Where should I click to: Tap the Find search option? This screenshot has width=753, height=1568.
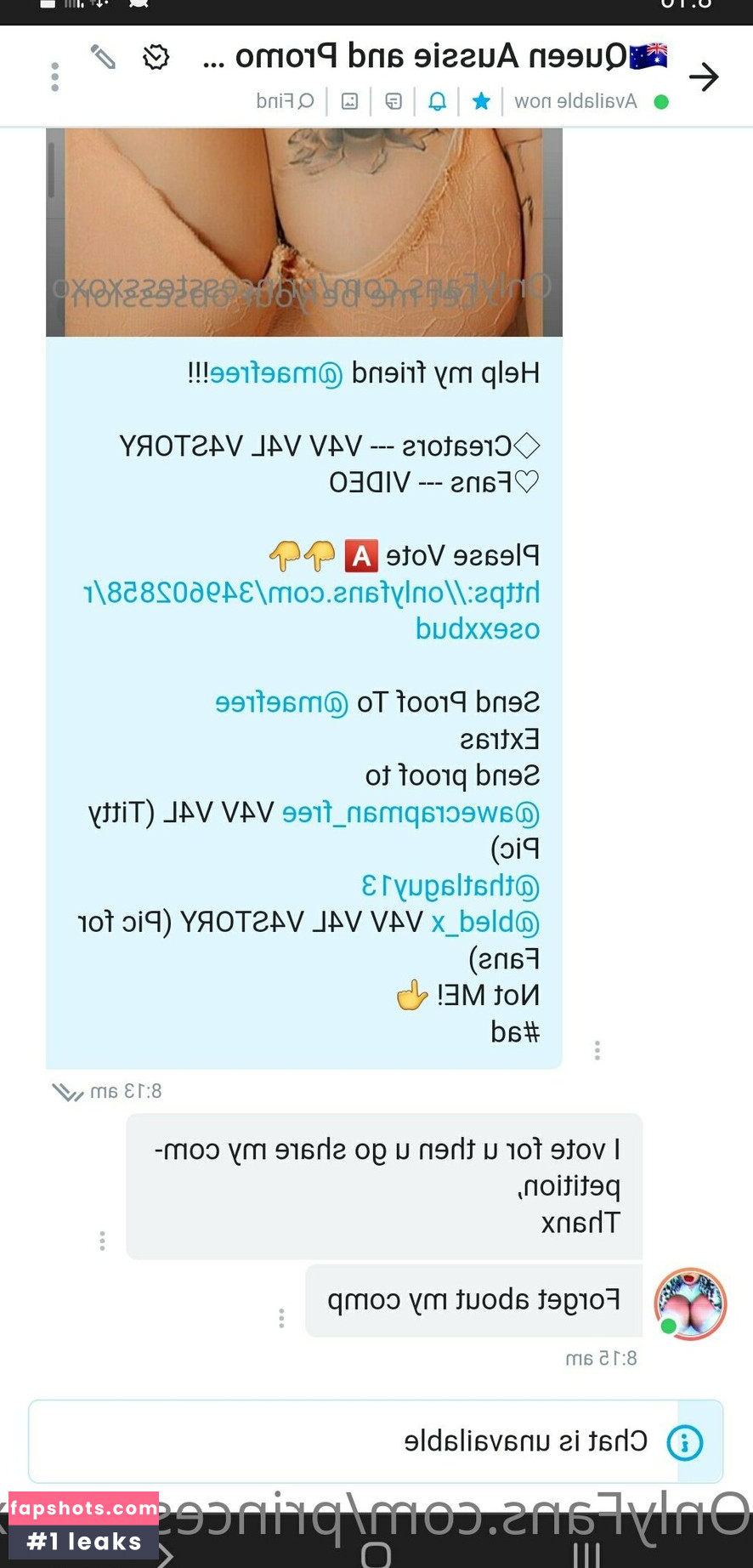click(x=285, y=101)
